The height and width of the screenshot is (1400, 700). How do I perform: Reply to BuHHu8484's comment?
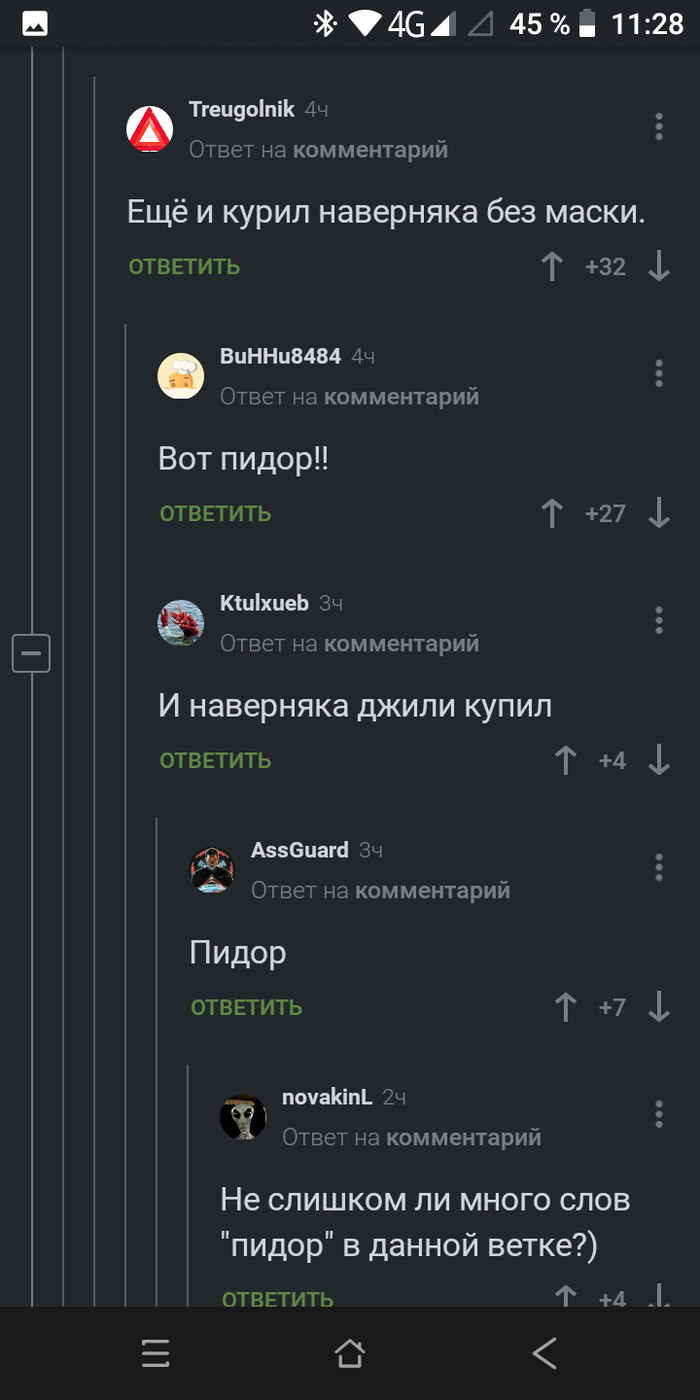(215, 514)
